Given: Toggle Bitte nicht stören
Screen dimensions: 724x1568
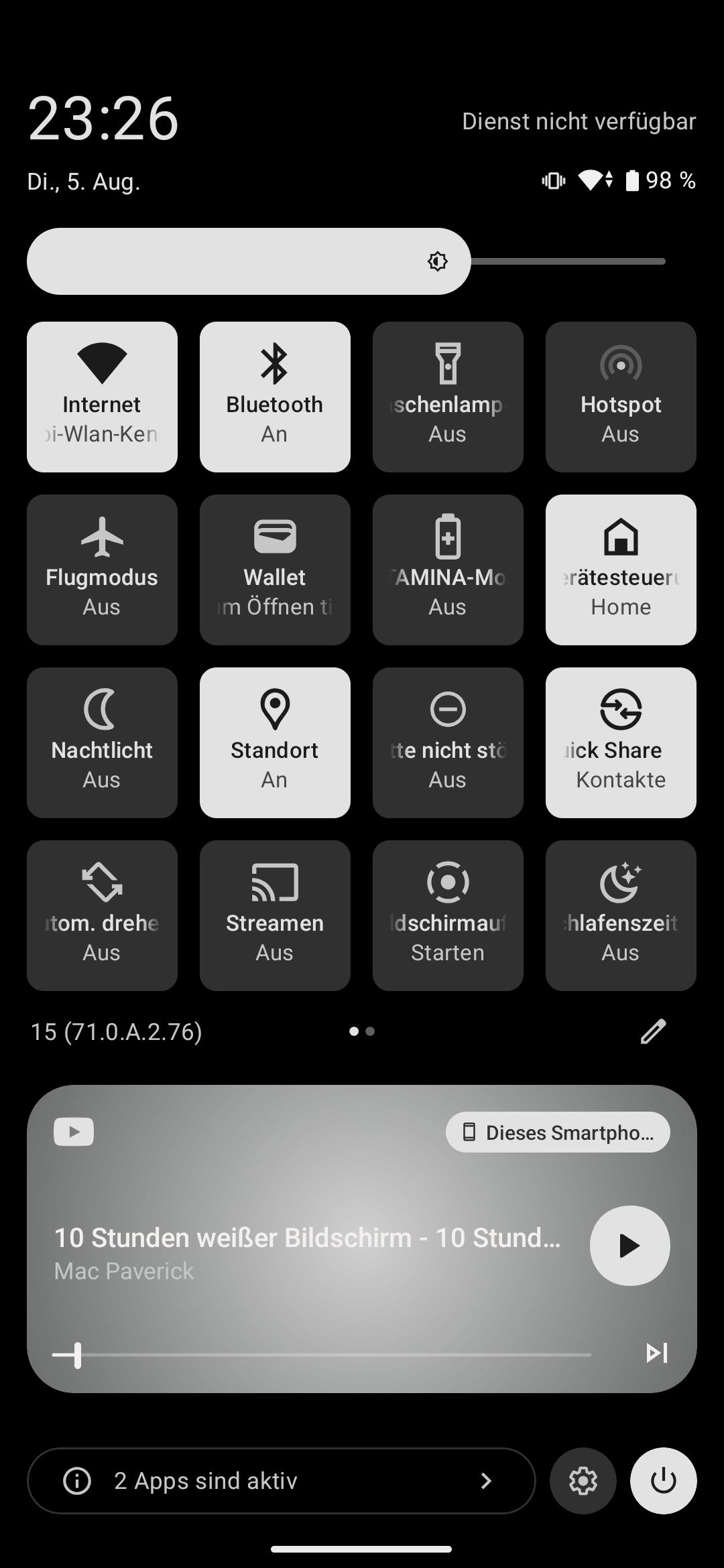Looking at the screenshot, I should (448, 742).
